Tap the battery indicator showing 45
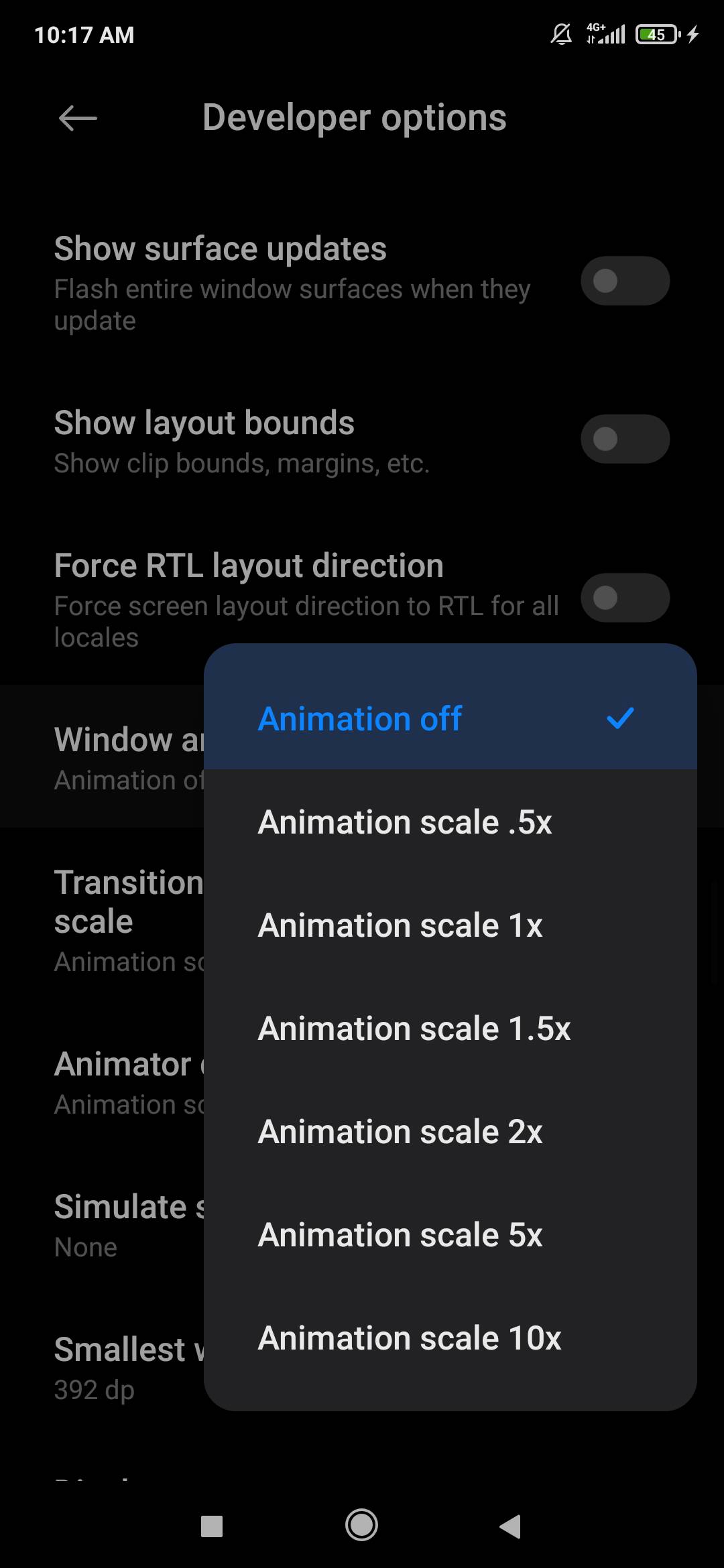This screenshot has height=1568, width=724. click(x=656, y=34)
